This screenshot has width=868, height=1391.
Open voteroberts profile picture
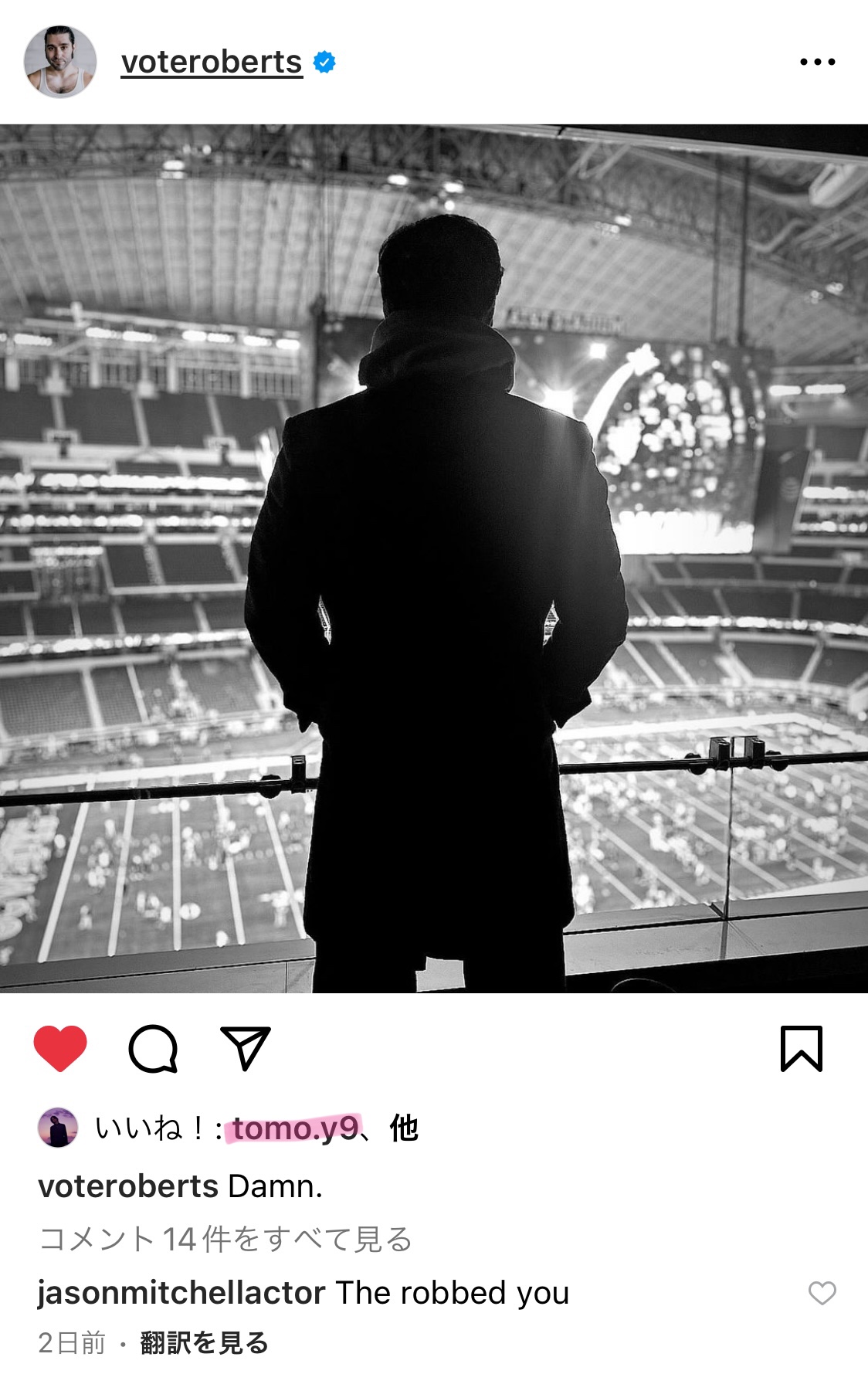point(60,62)
